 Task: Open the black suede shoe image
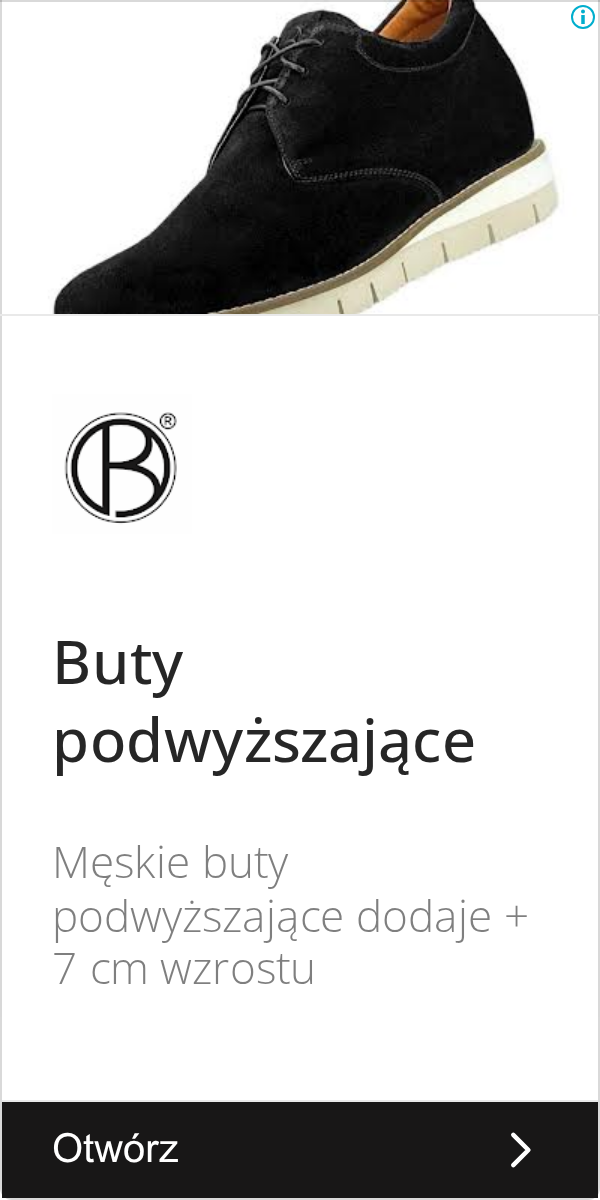click(300, 158)
